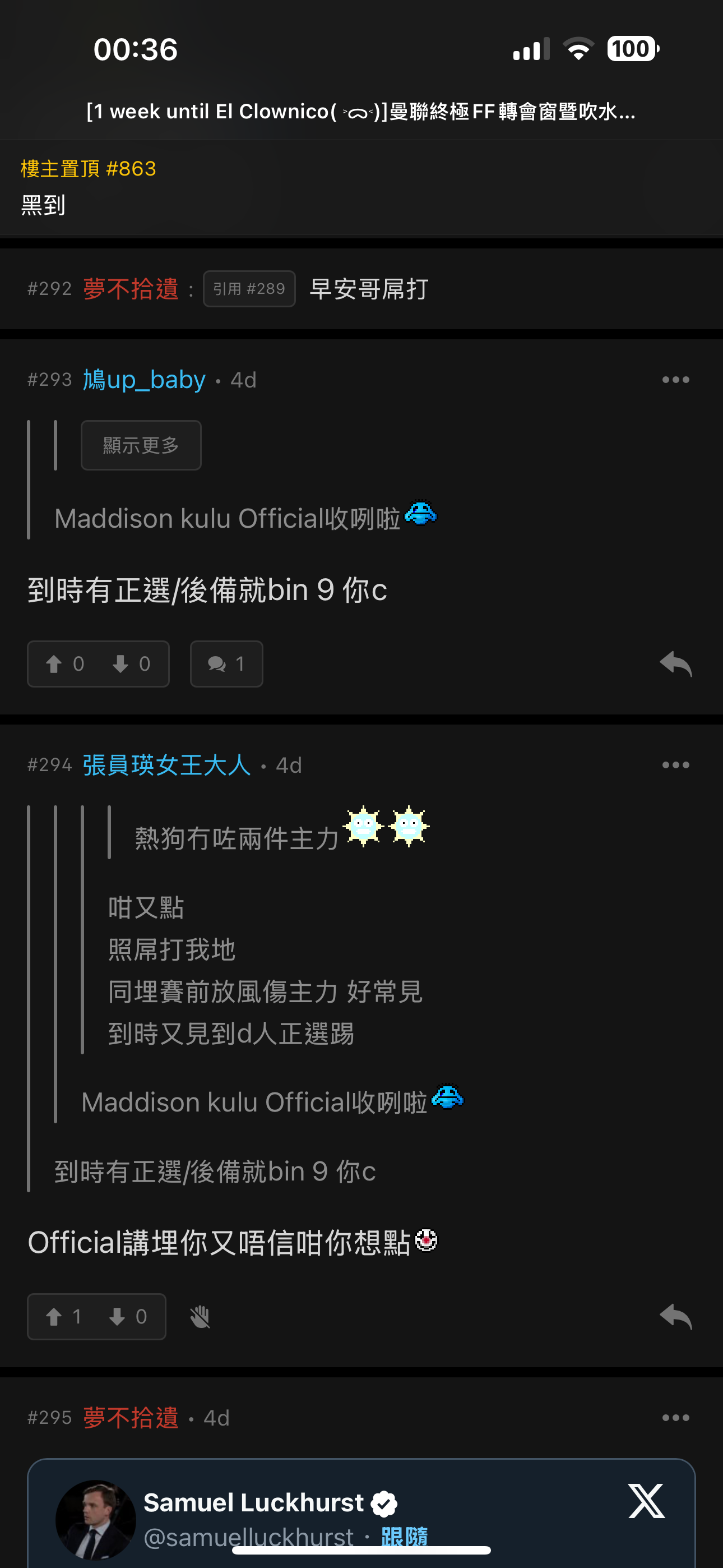Tap the thread title at the top
The image size is (723, 1568).
pyautogui.click(x=361, y=112)
